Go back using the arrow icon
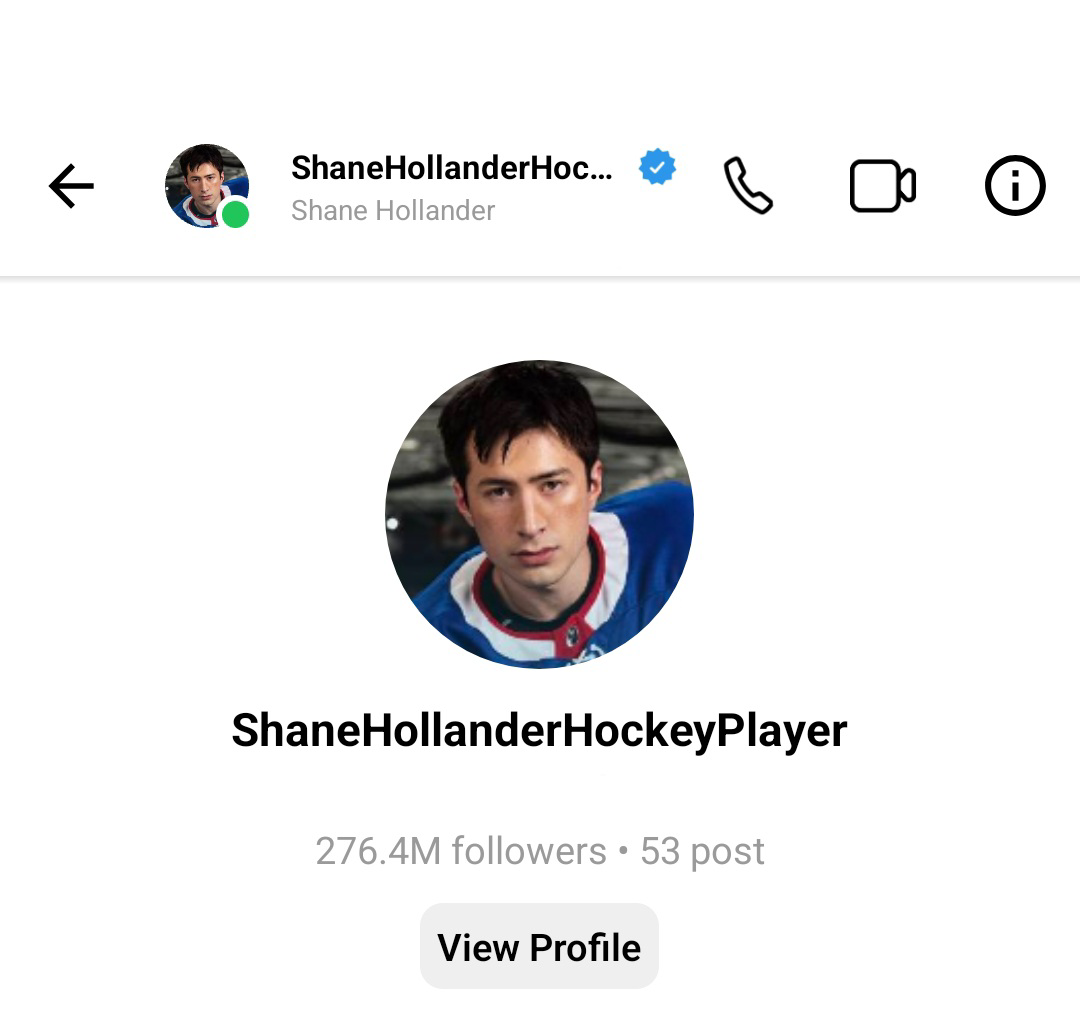 71,186
